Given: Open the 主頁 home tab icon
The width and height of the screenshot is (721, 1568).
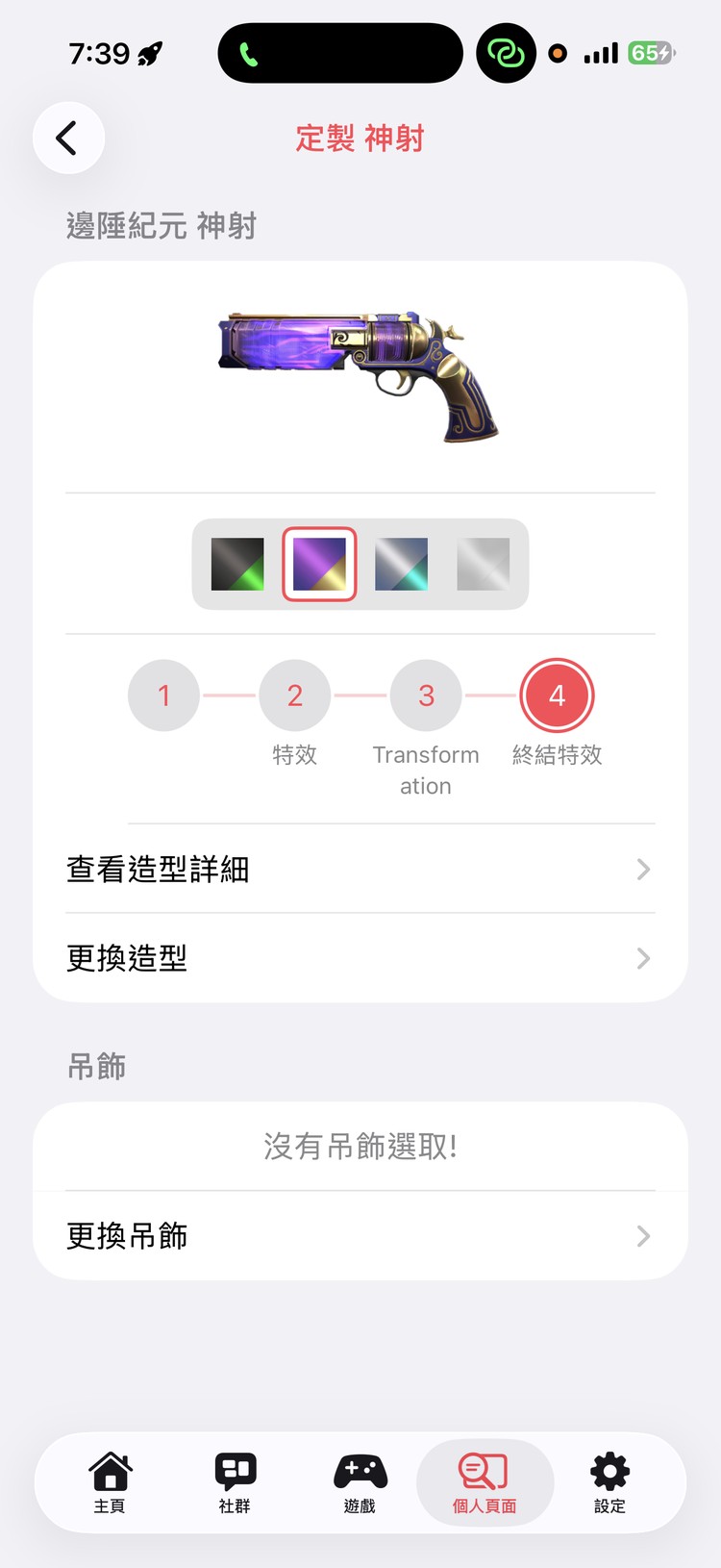Looking at the screenshot, I should tap(109, 1479).
